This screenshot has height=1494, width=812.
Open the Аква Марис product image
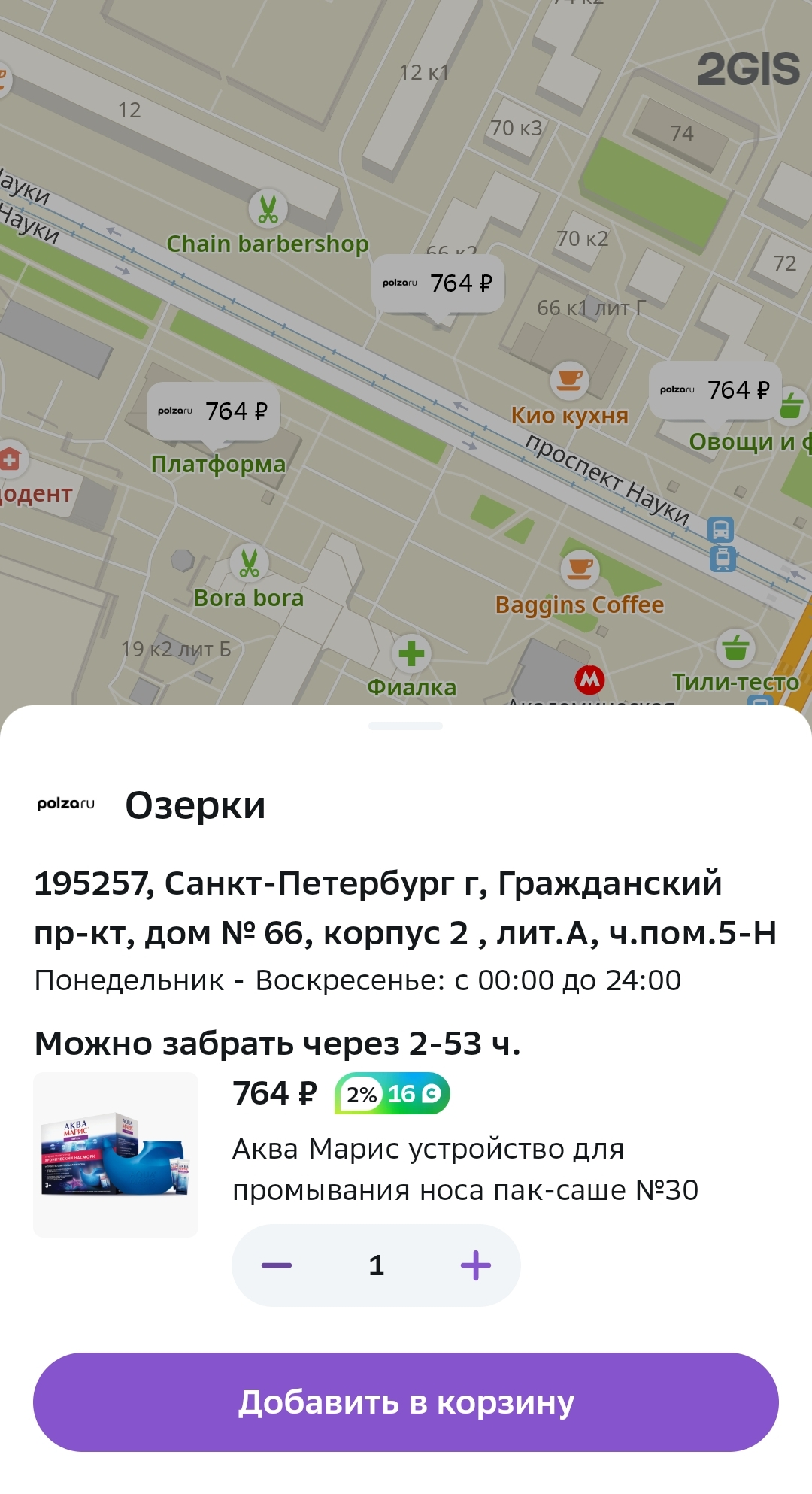coord(116,1155)
